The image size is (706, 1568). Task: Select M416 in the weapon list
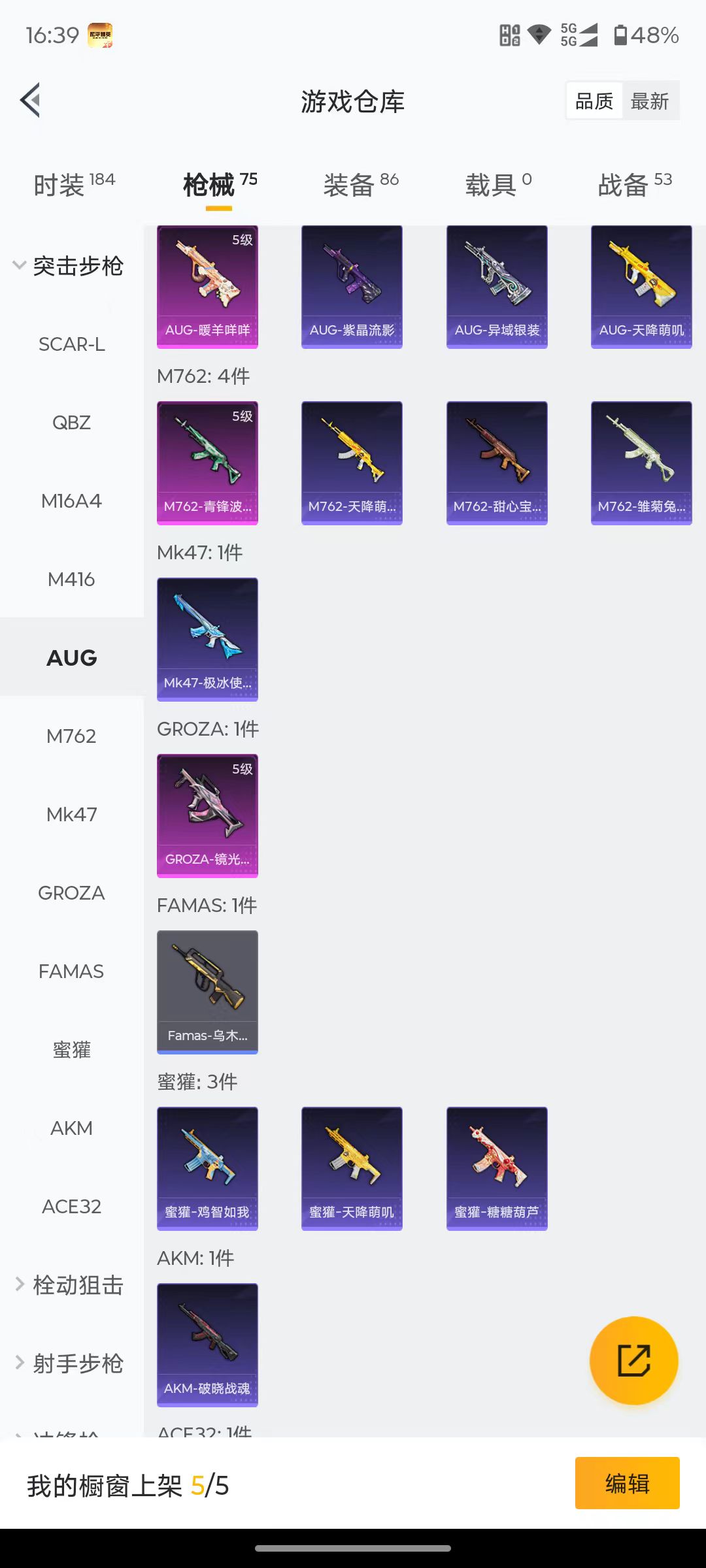pyautogui.click(x=72, y=580)
